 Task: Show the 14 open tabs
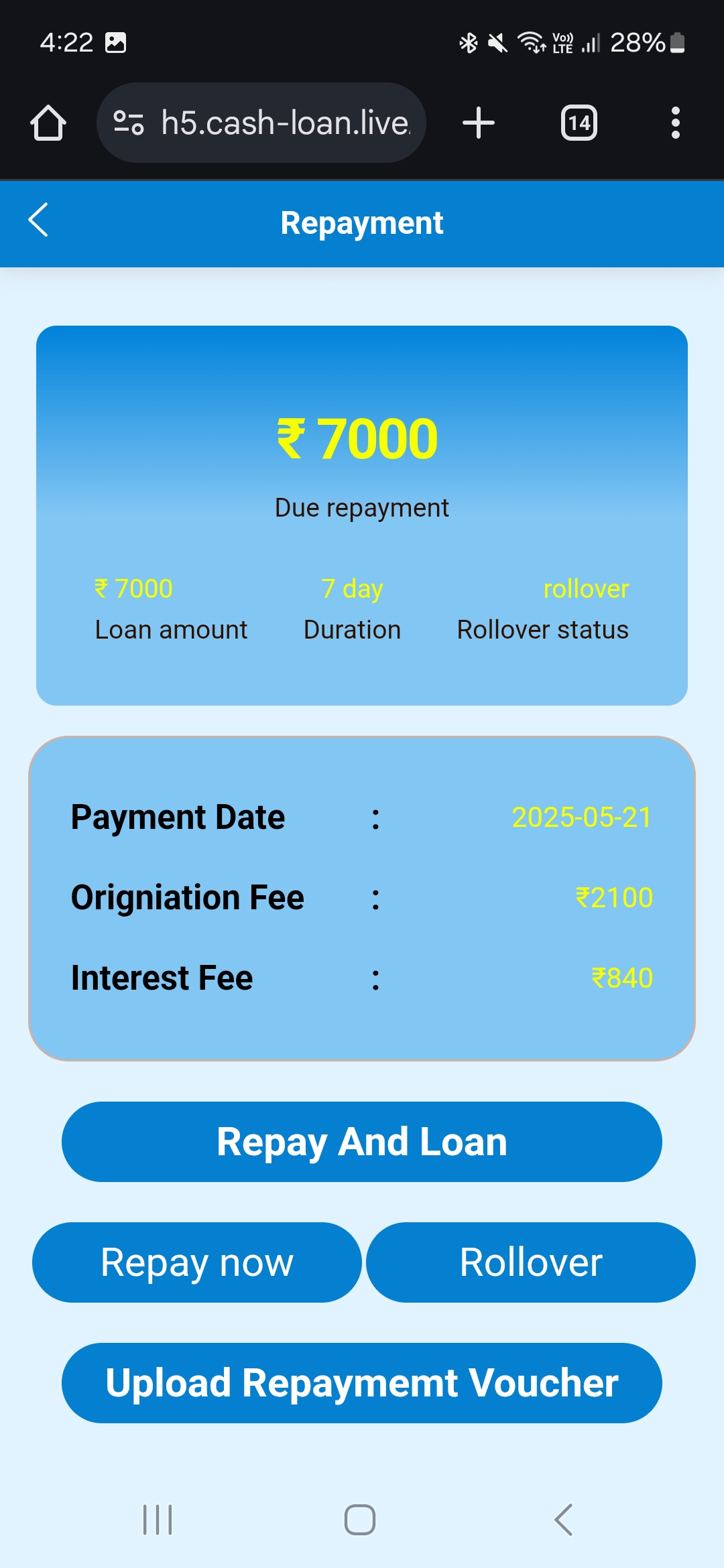(x=579, y=123)
